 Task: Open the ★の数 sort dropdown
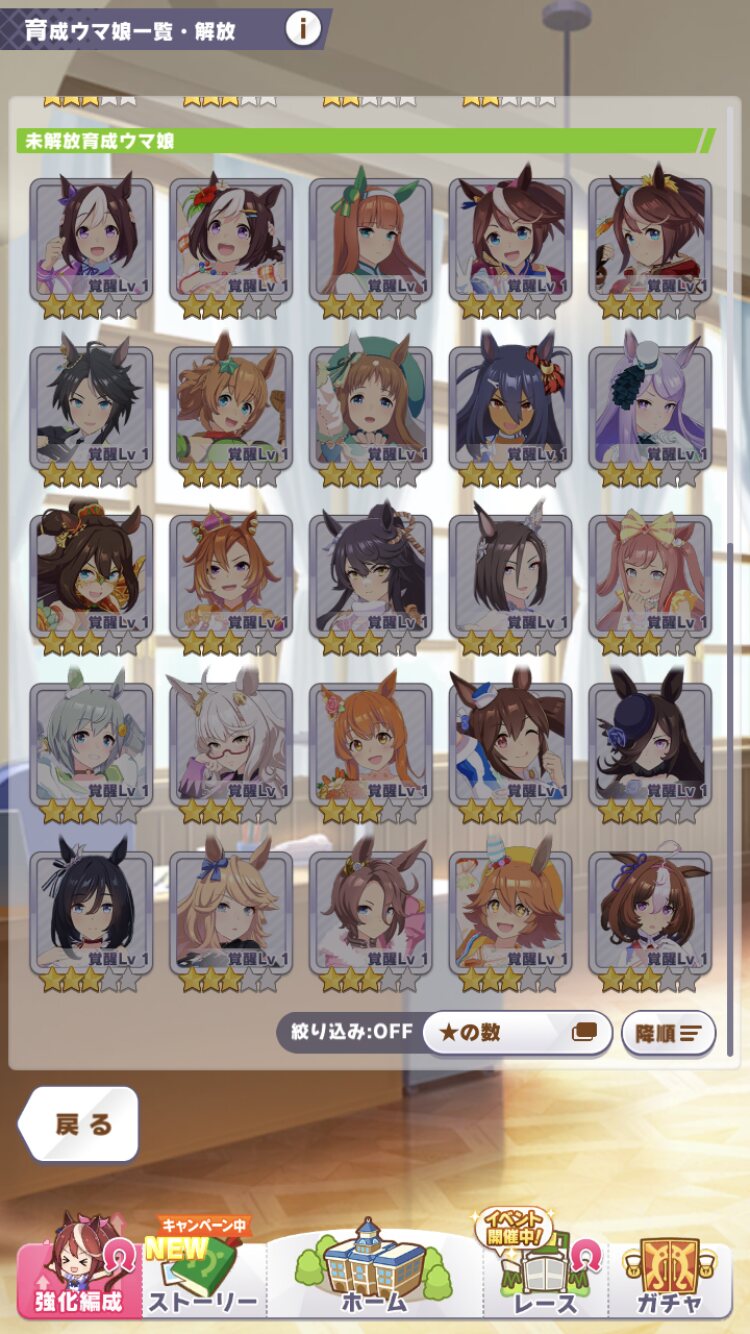(517, 1032)
